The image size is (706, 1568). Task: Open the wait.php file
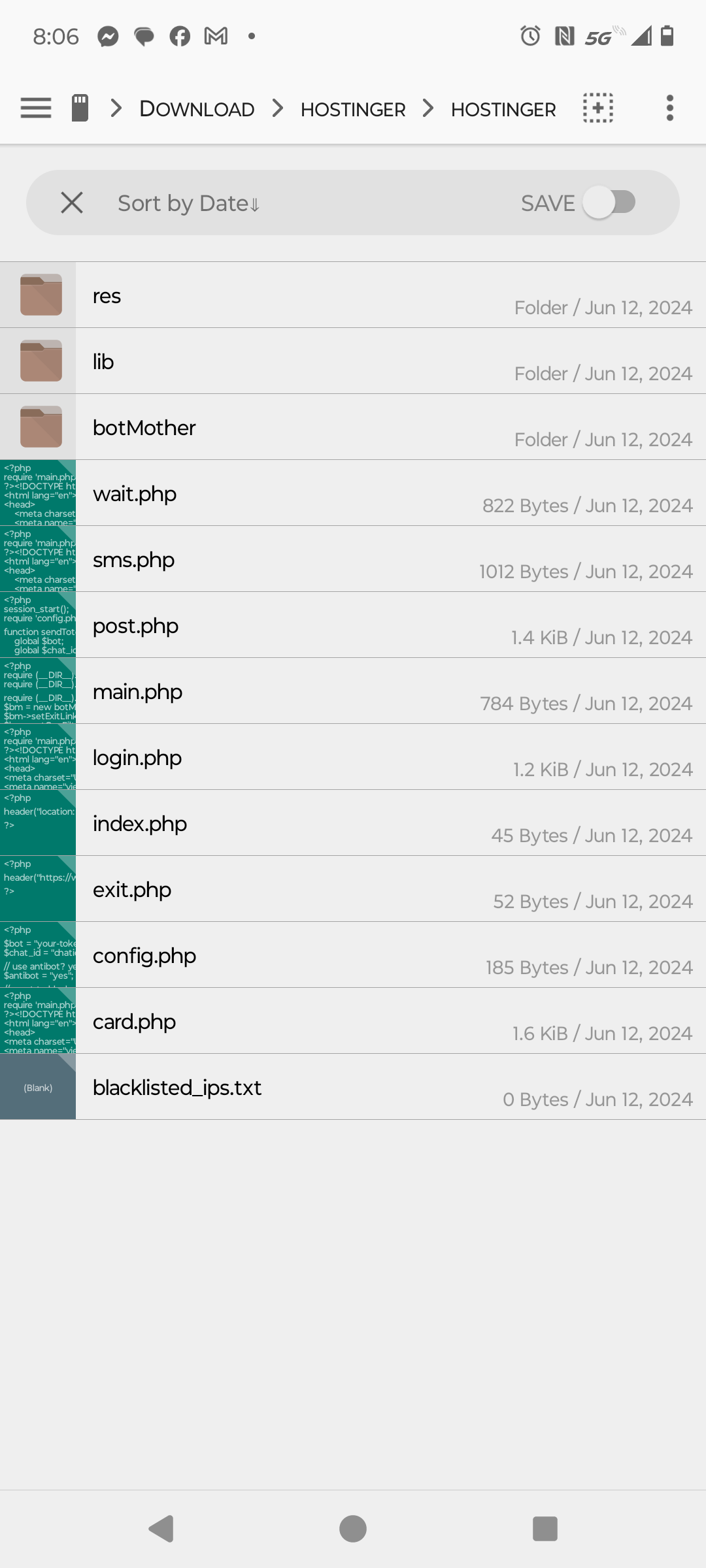(353, 493)
